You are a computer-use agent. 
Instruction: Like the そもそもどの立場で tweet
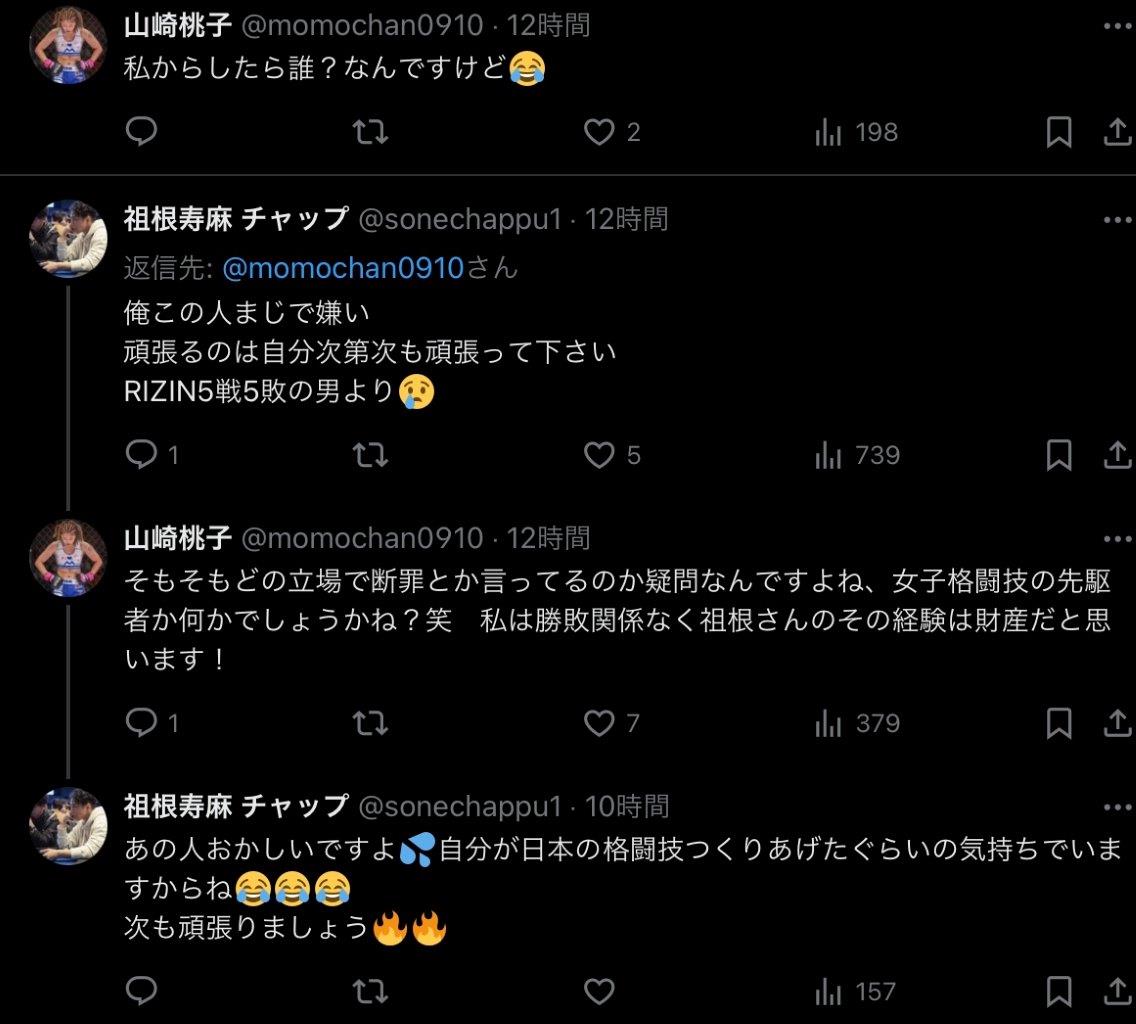(x=599, y=723)
